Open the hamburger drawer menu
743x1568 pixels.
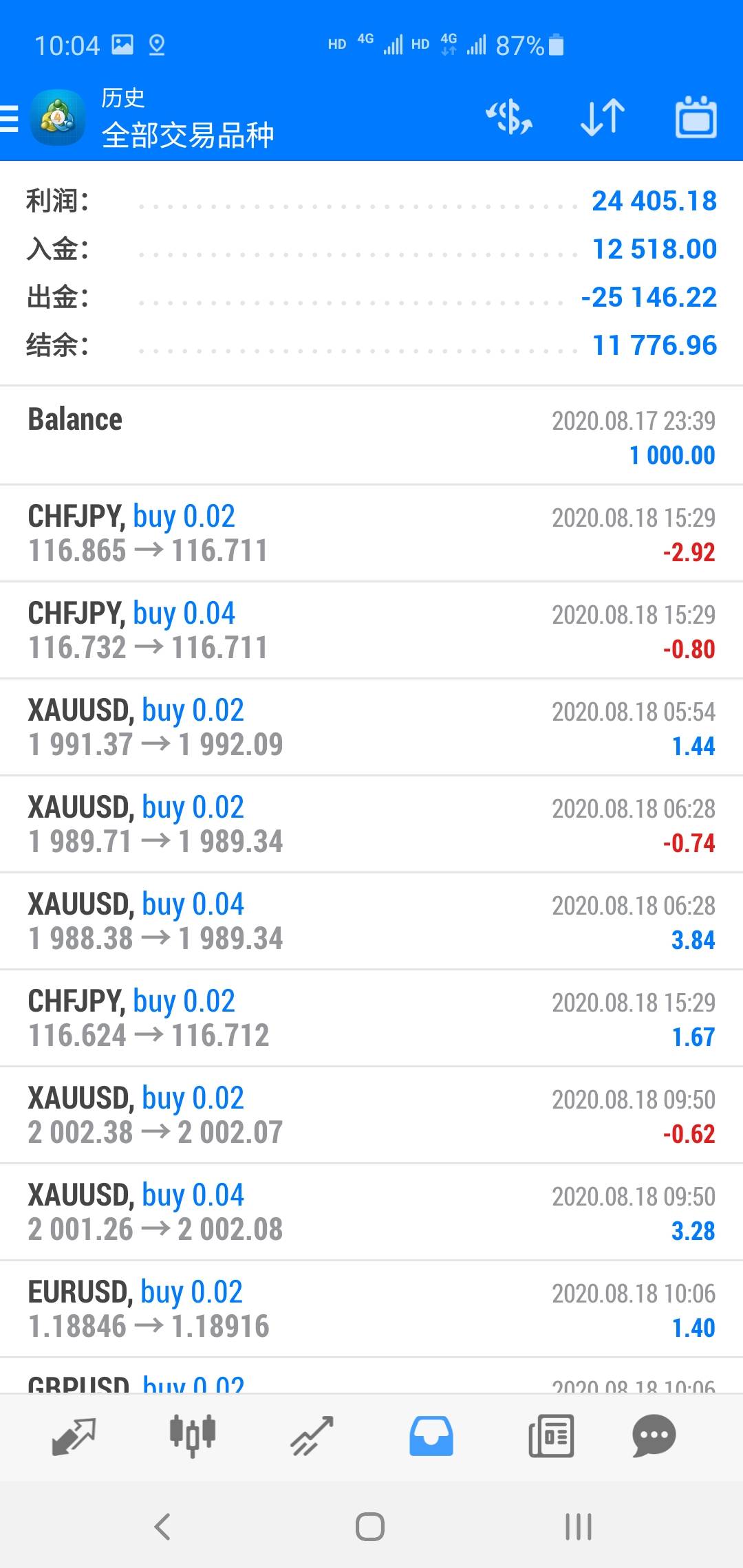pos(10,118)
